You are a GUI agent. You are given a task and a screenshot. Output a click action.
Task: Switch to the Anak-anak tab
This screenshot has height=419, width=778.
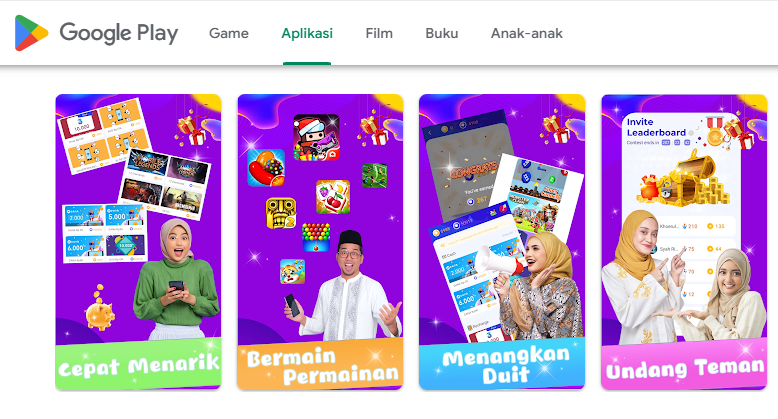pos(526,33)
